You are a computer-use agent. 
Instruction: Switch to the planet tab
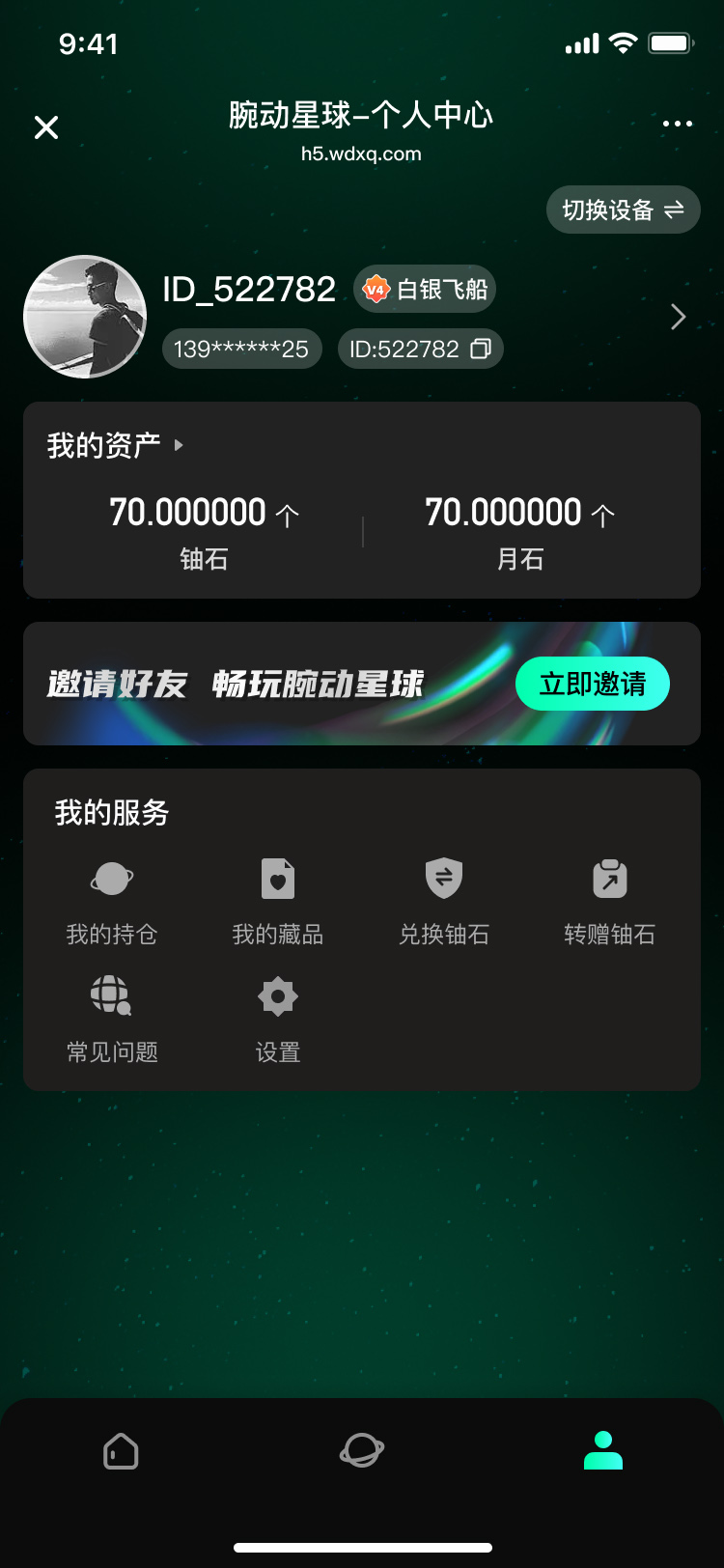(362, 1451)
